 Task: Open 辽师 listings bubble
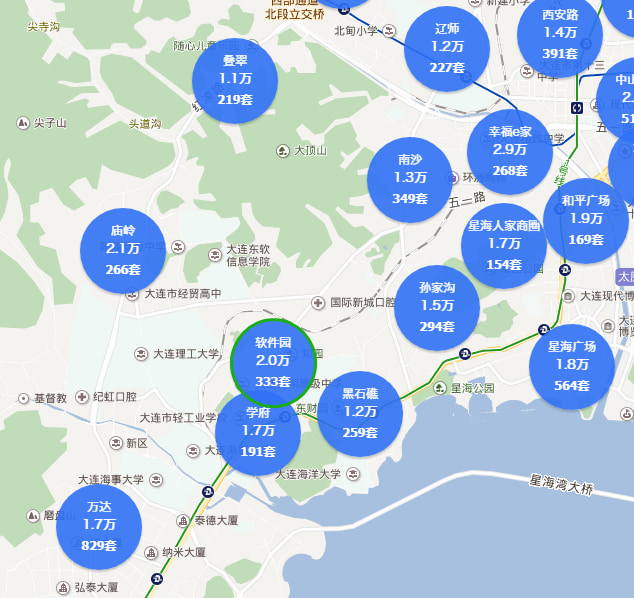pyautogui.click(x=447, y=48)
